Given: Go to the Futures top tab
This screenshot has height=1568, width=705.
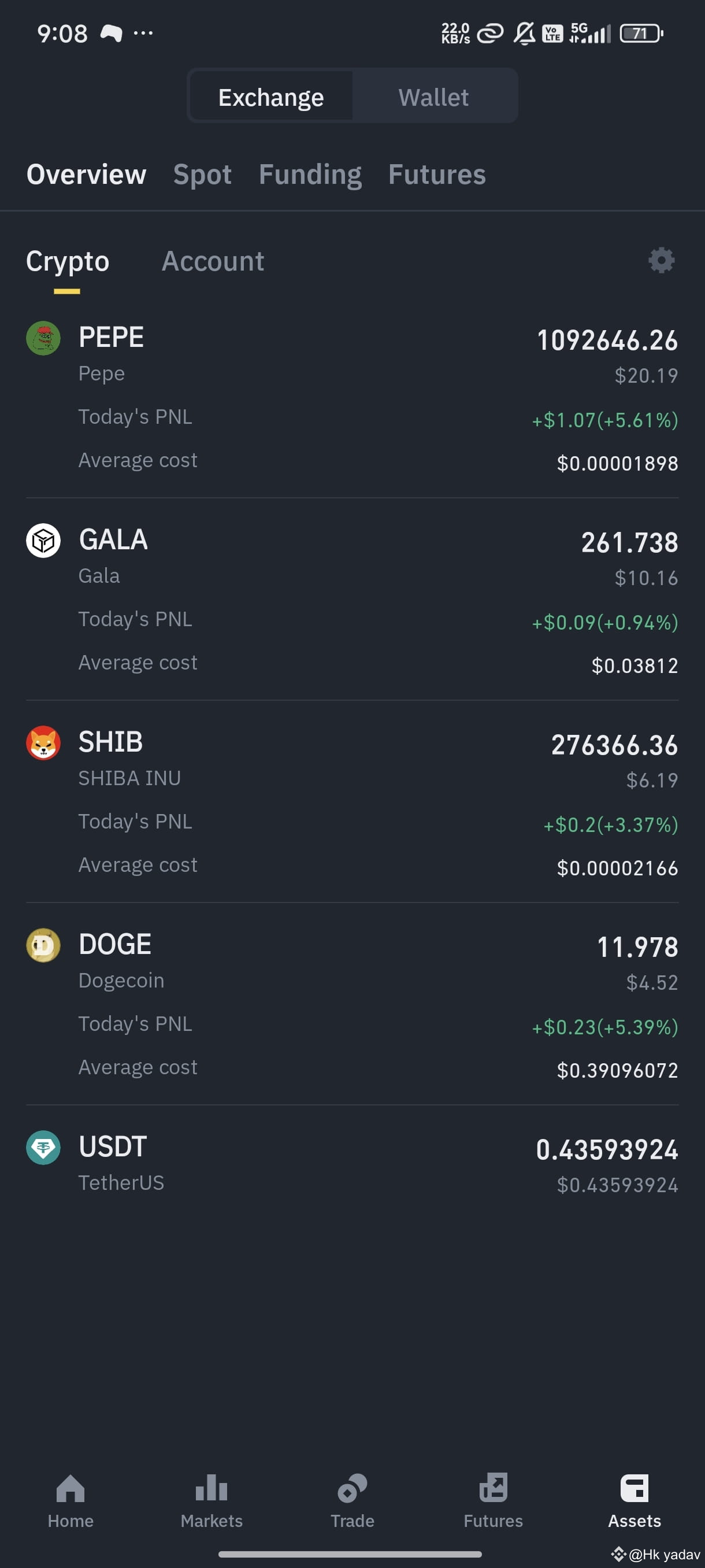Looking at the screenshot, I should pos(437,175).
